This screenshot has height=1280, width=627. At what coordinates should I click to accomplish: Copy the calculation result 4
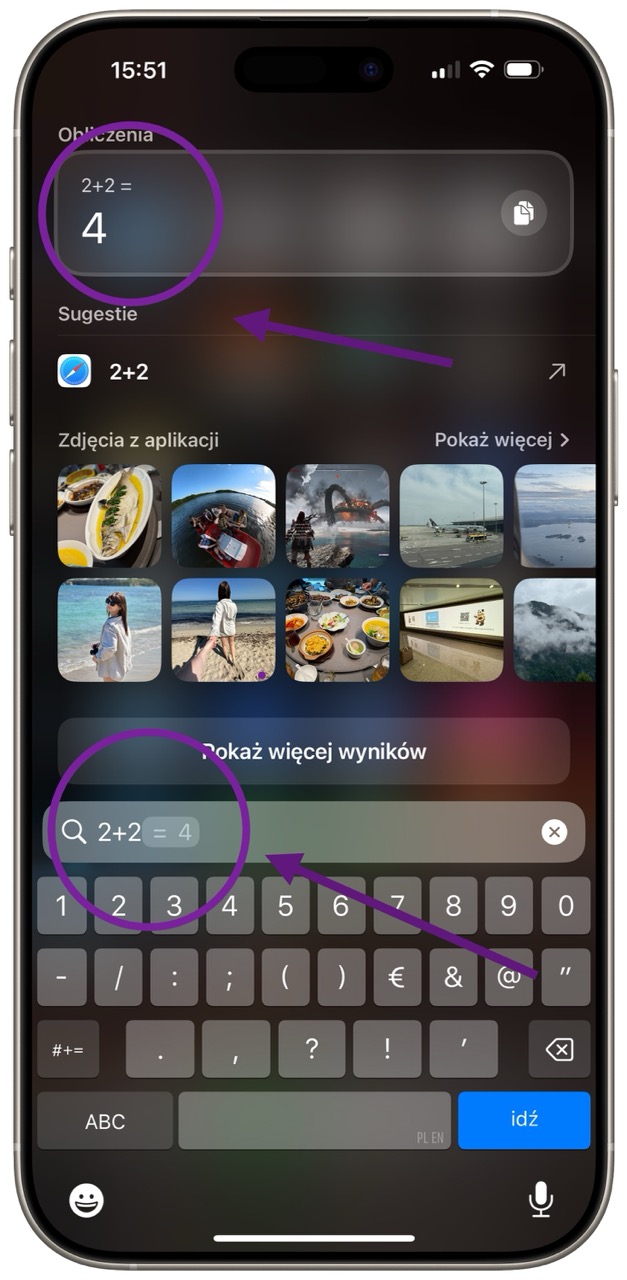pyautogui.click(x=524, y=212)
